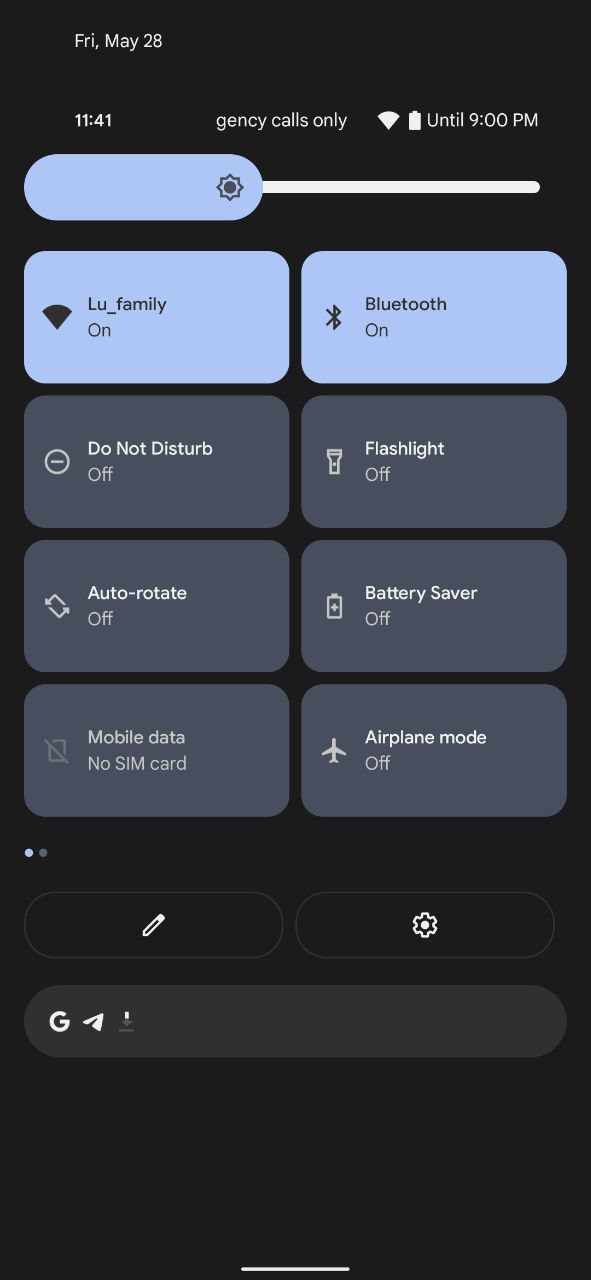Image resolution: width=591 pixels, height=1280 pixels.
Task: Enable Auto-rotate
Action: click(156, 606)
